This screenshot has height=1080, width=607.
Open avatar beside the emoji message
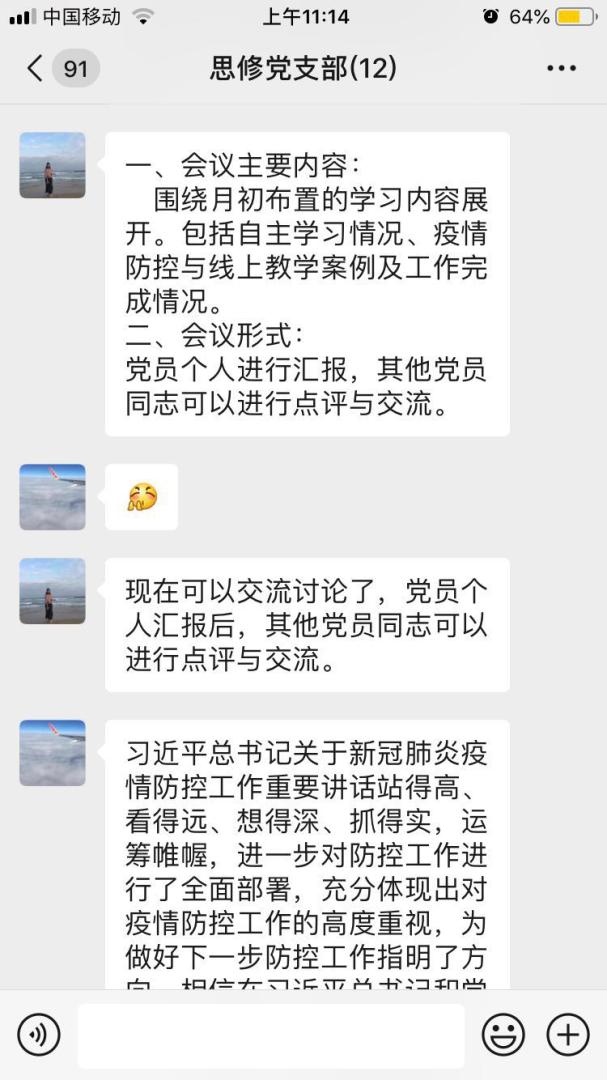pos(52,496)
